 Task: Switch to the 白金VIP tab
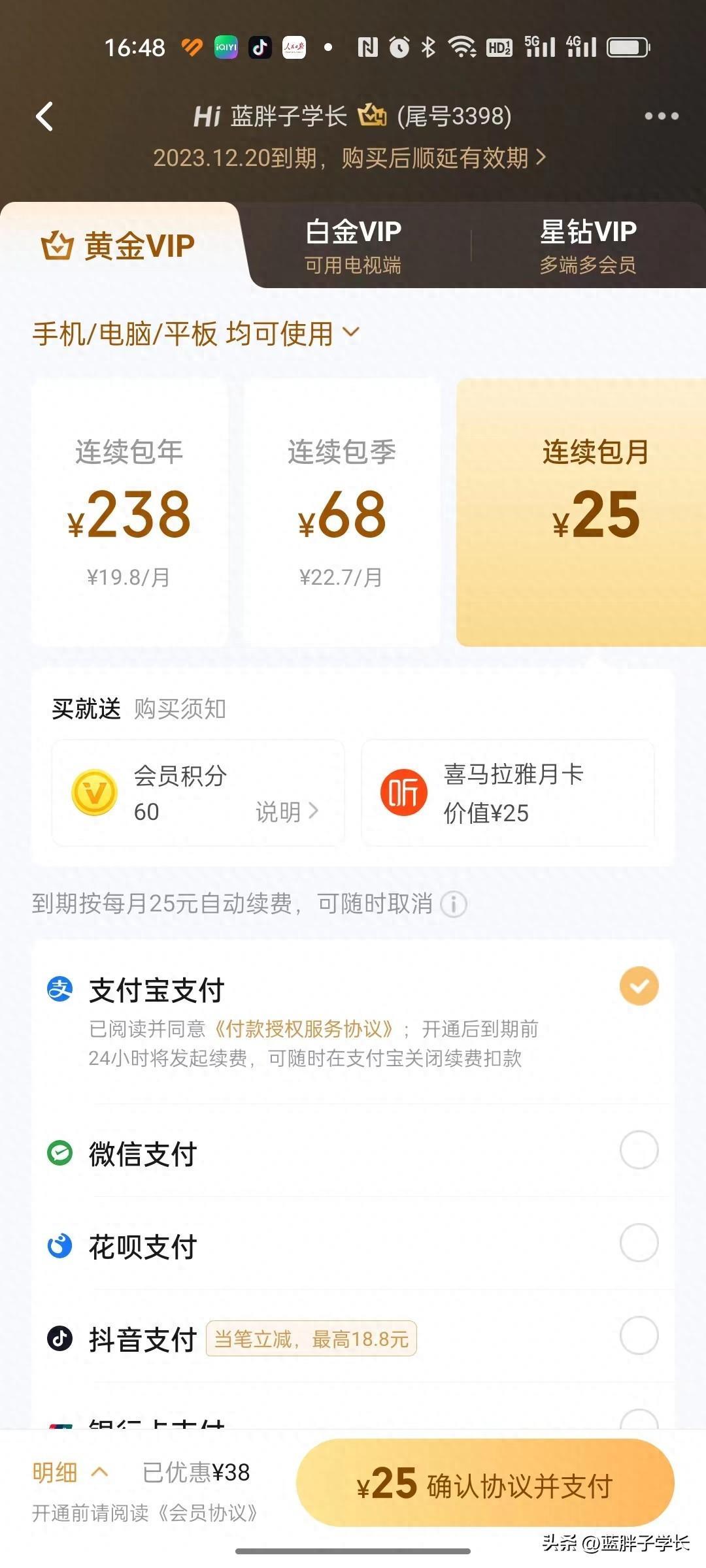353,246
